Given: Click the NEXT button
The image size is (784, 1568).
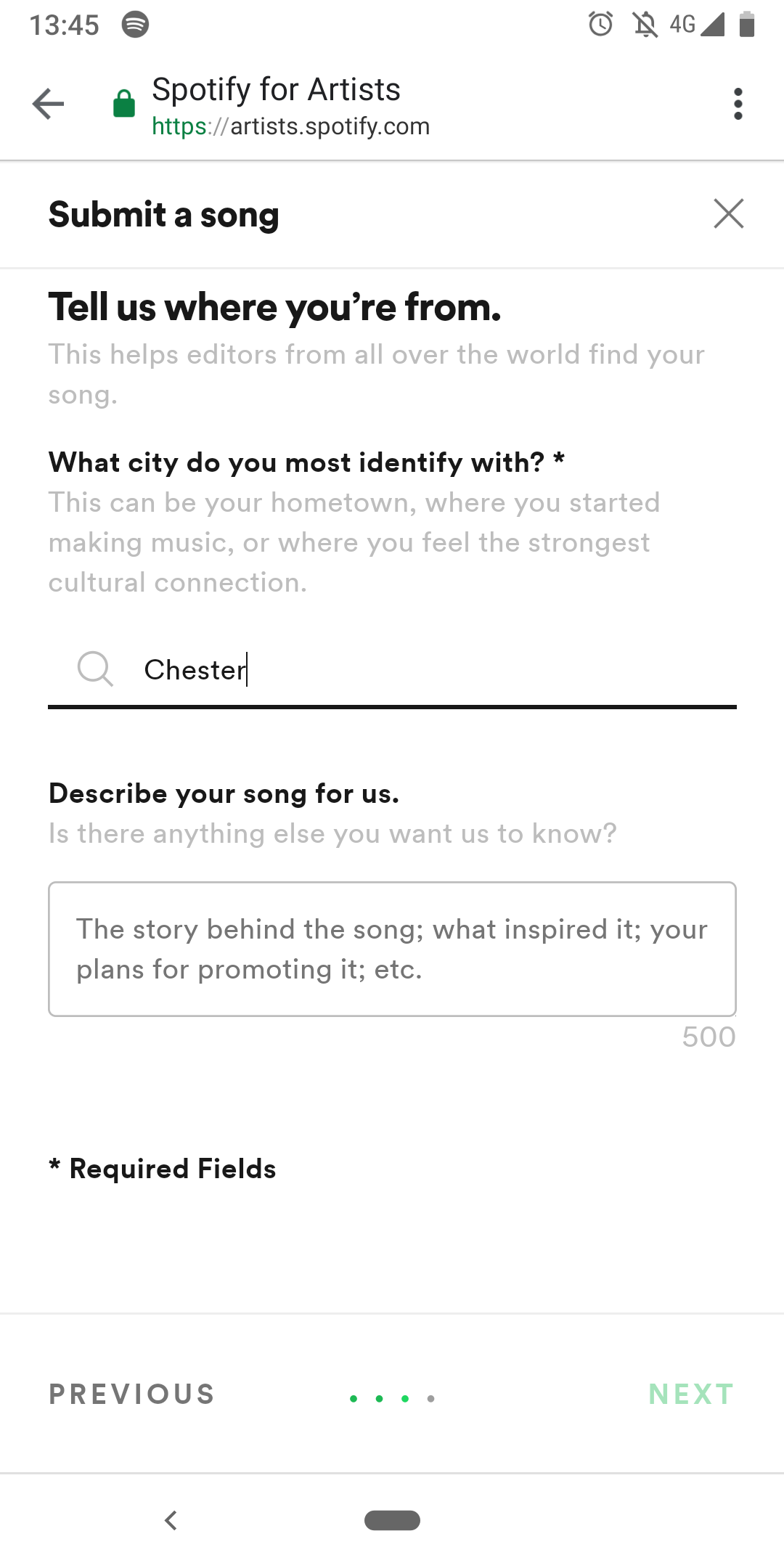Looking at the screenshot, I should tap(690, 1394).
